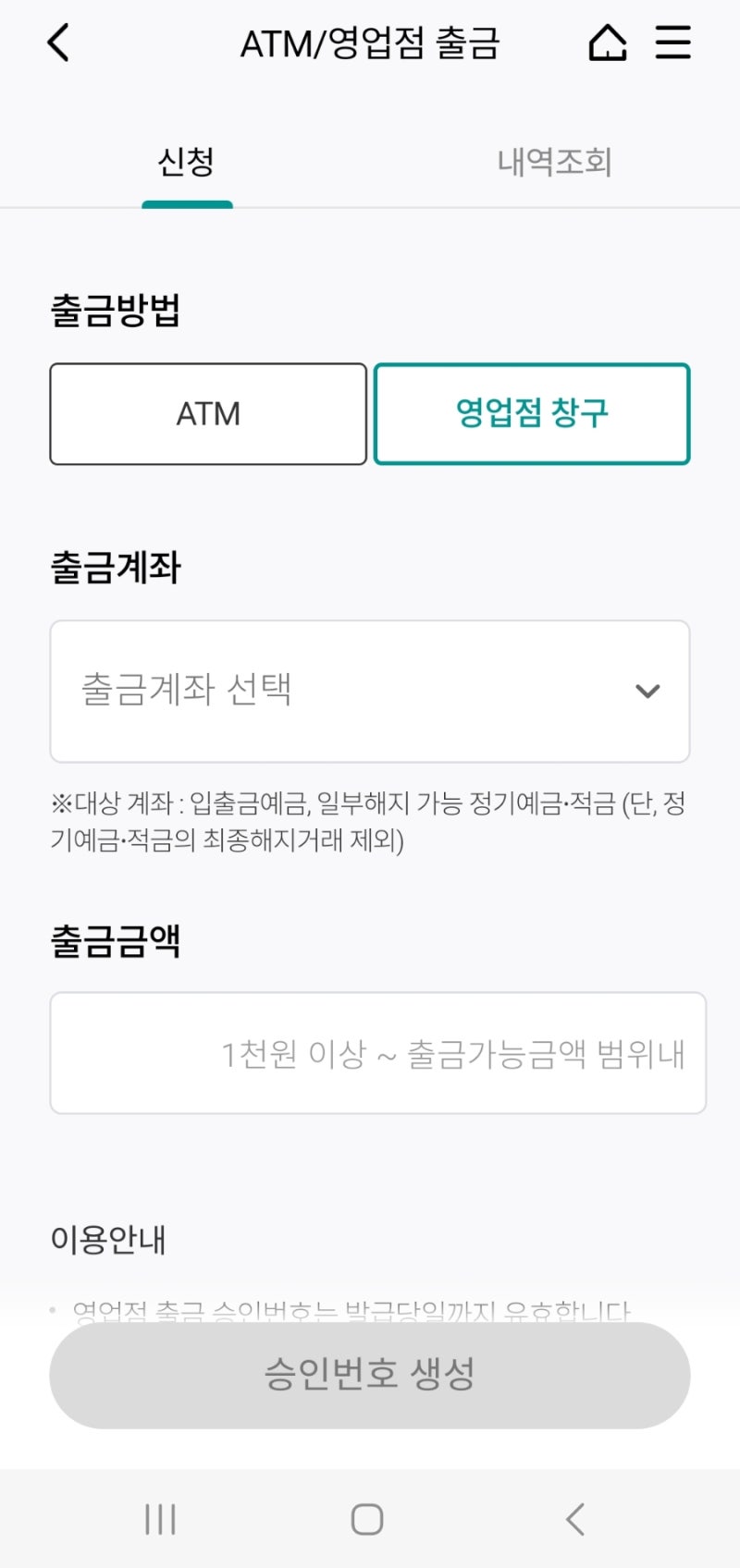Tap the active tab indicator under 신청
The height and width of the screenshot is (1568, 740).
click(x=187, y=208)
